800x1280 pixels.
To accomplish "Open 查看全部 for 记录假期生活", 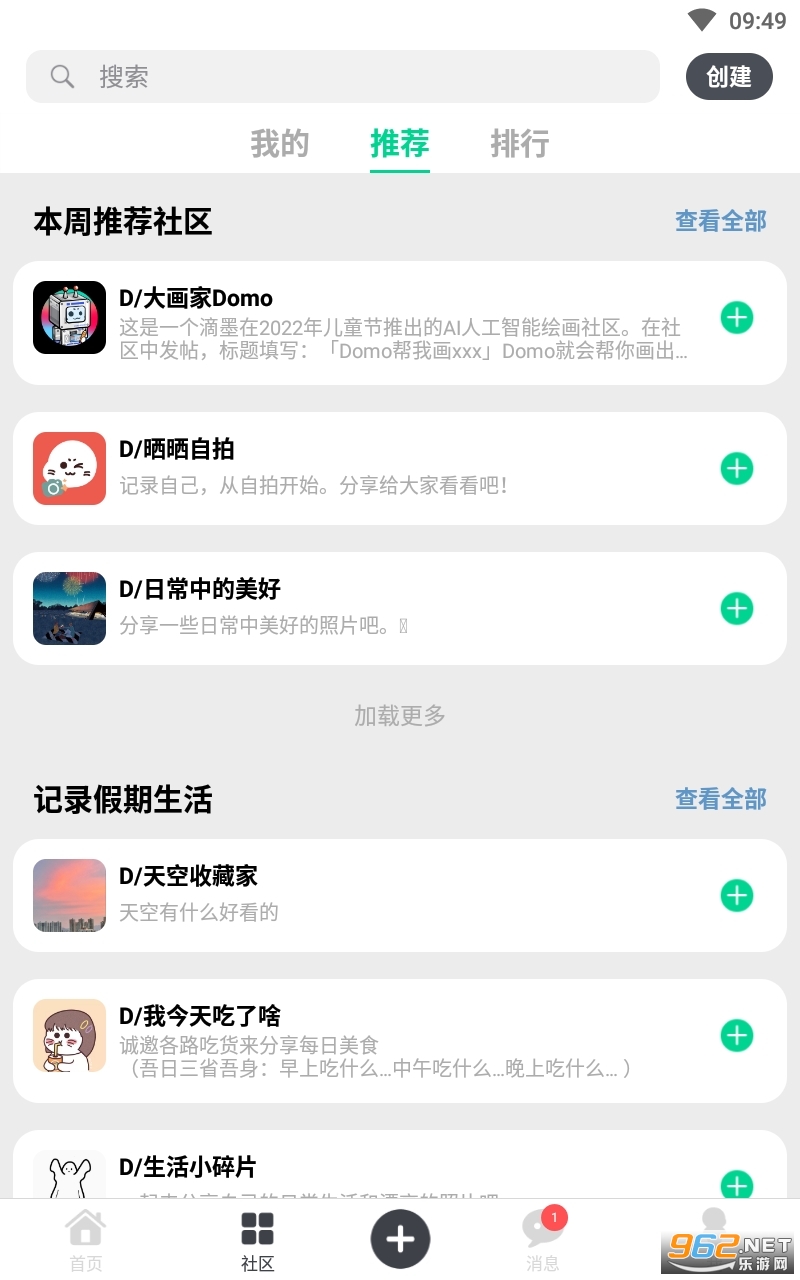I will pyautogui.click(x=720, y=799).
